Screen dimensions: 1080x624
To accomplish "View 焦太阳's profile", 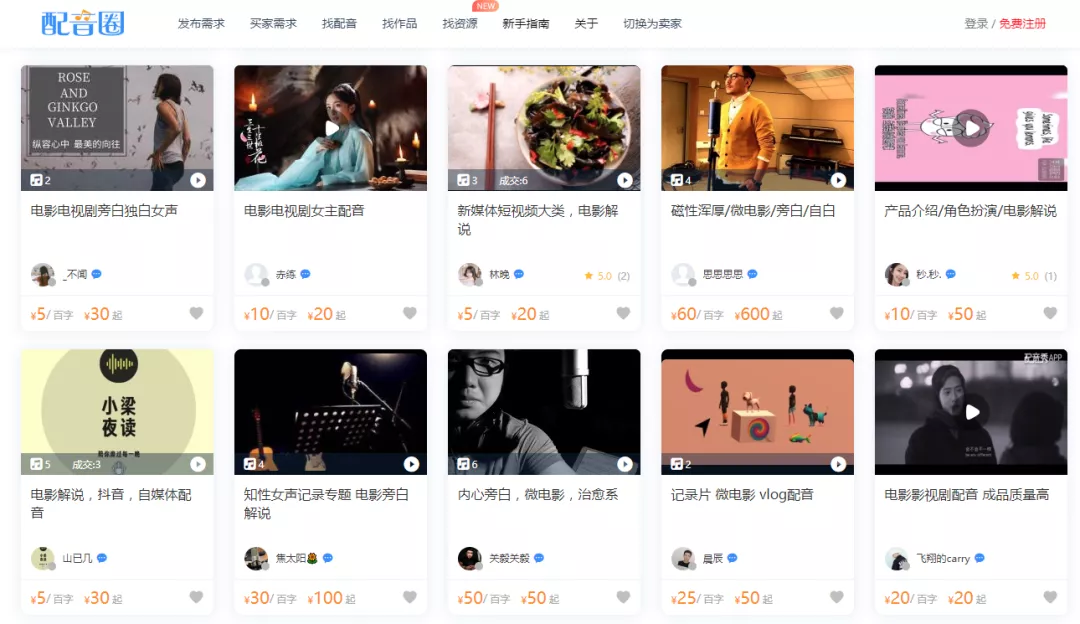I will (256, 558).
